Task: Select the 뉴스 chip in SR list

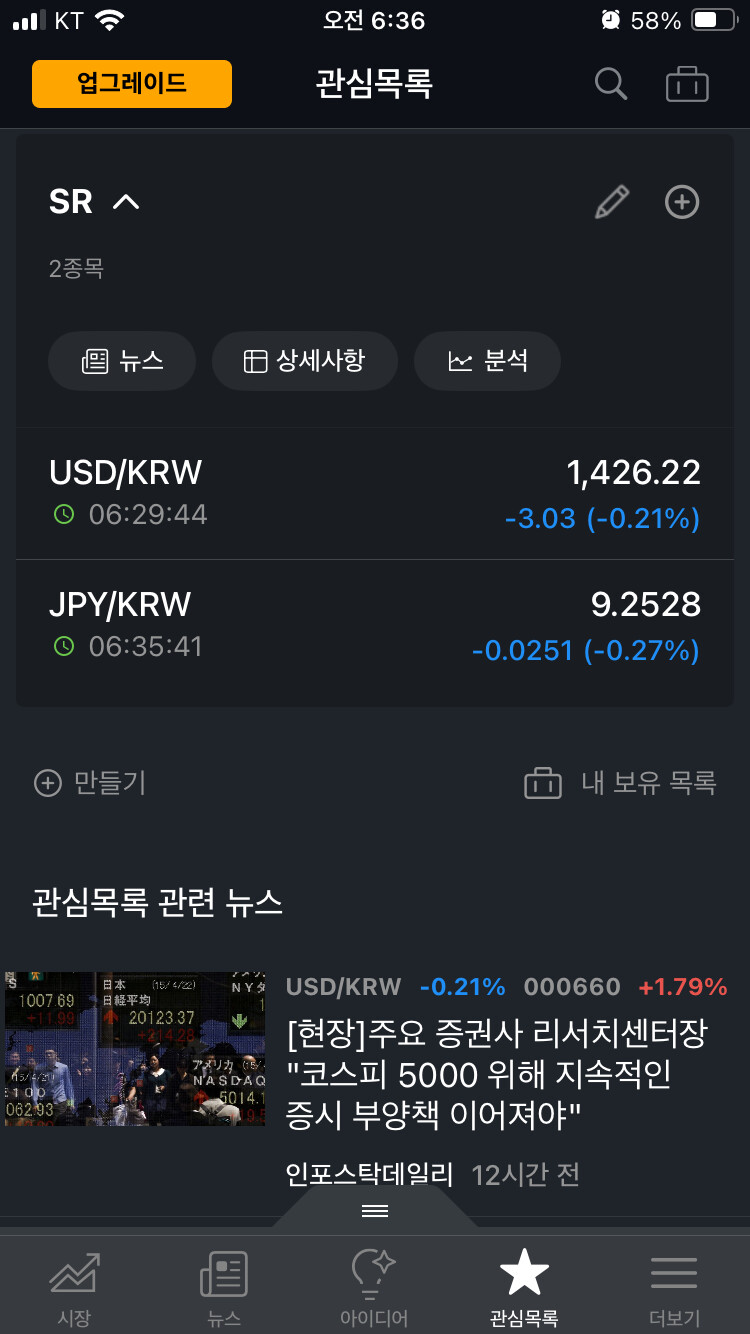Action: [122, 361]
